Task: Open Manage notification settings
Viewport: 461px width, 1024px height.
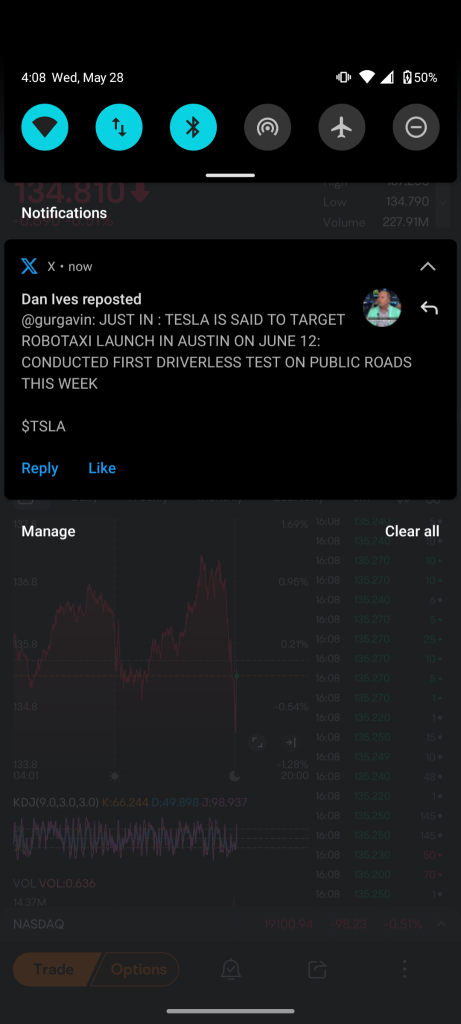Action: pyautogui.click(x=48, y=532)
